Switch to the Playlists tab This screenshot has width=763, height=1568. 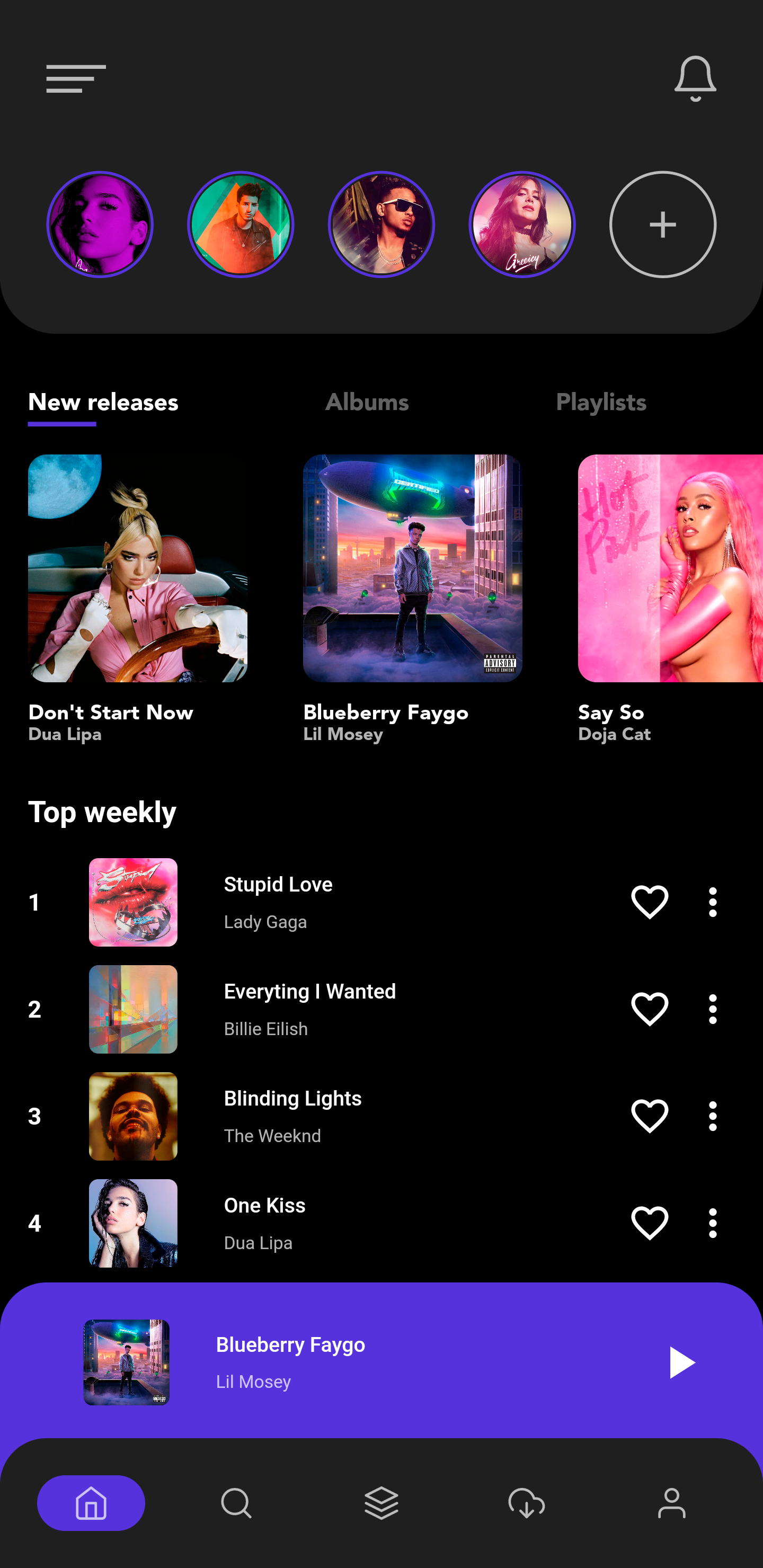click(x=600, y=403)
